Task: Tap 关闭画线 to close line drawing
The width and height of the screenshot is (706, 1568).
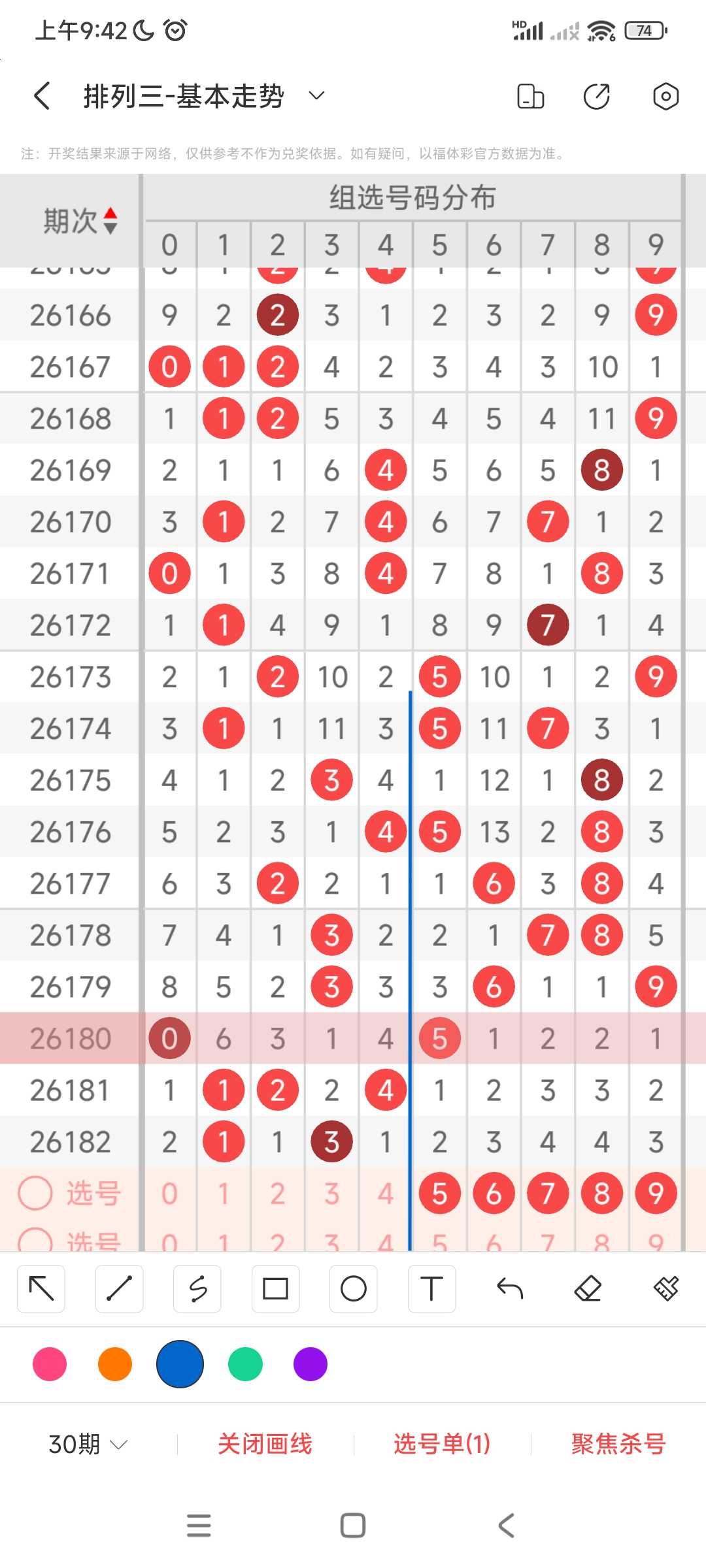Action: pos(265,1444)
